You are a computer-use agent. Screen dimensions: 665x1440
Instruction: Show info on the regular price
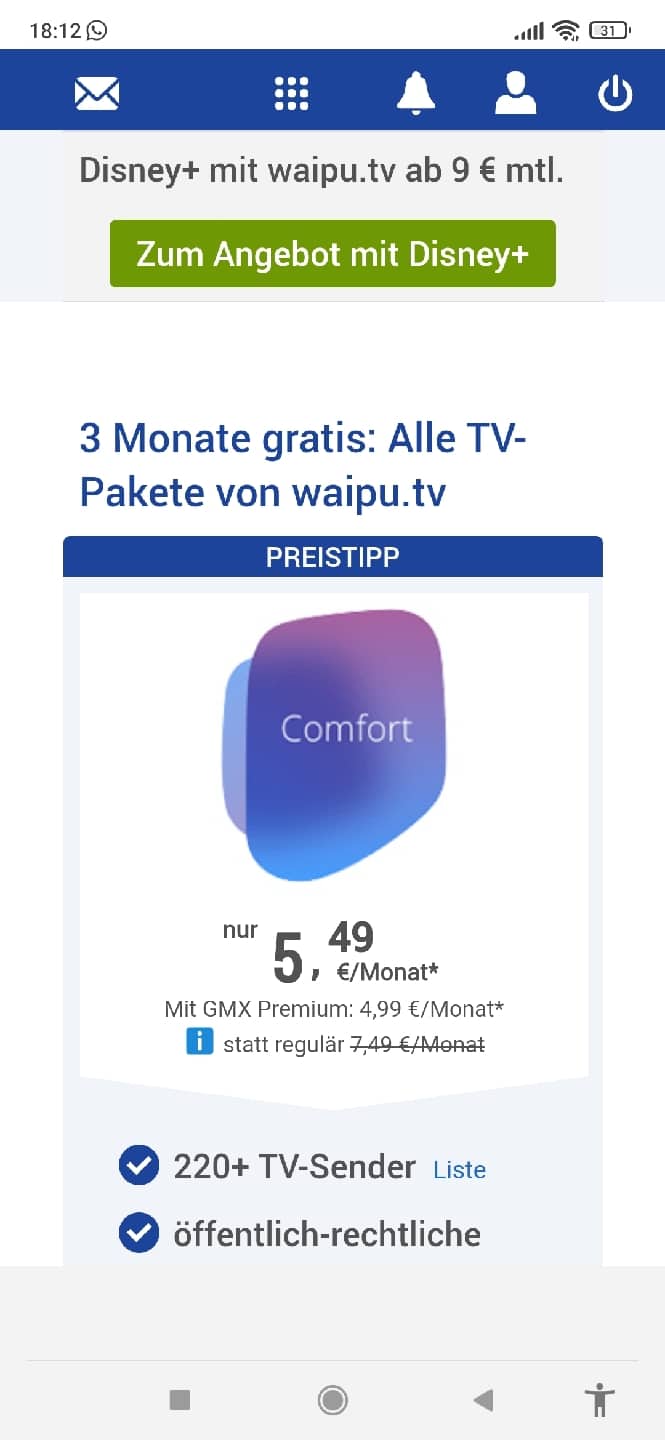(200, 1043)
